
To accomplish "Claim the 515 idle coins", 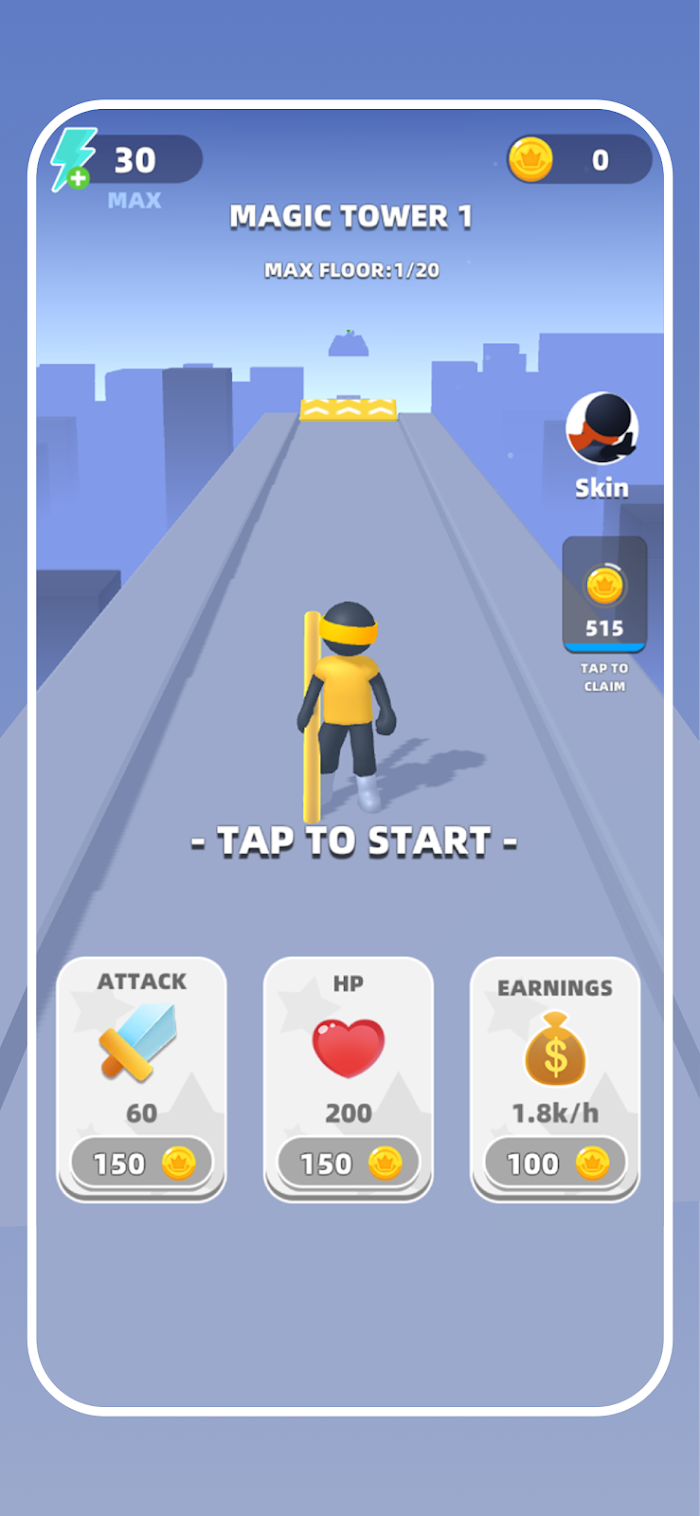I will tap(604, 595).
